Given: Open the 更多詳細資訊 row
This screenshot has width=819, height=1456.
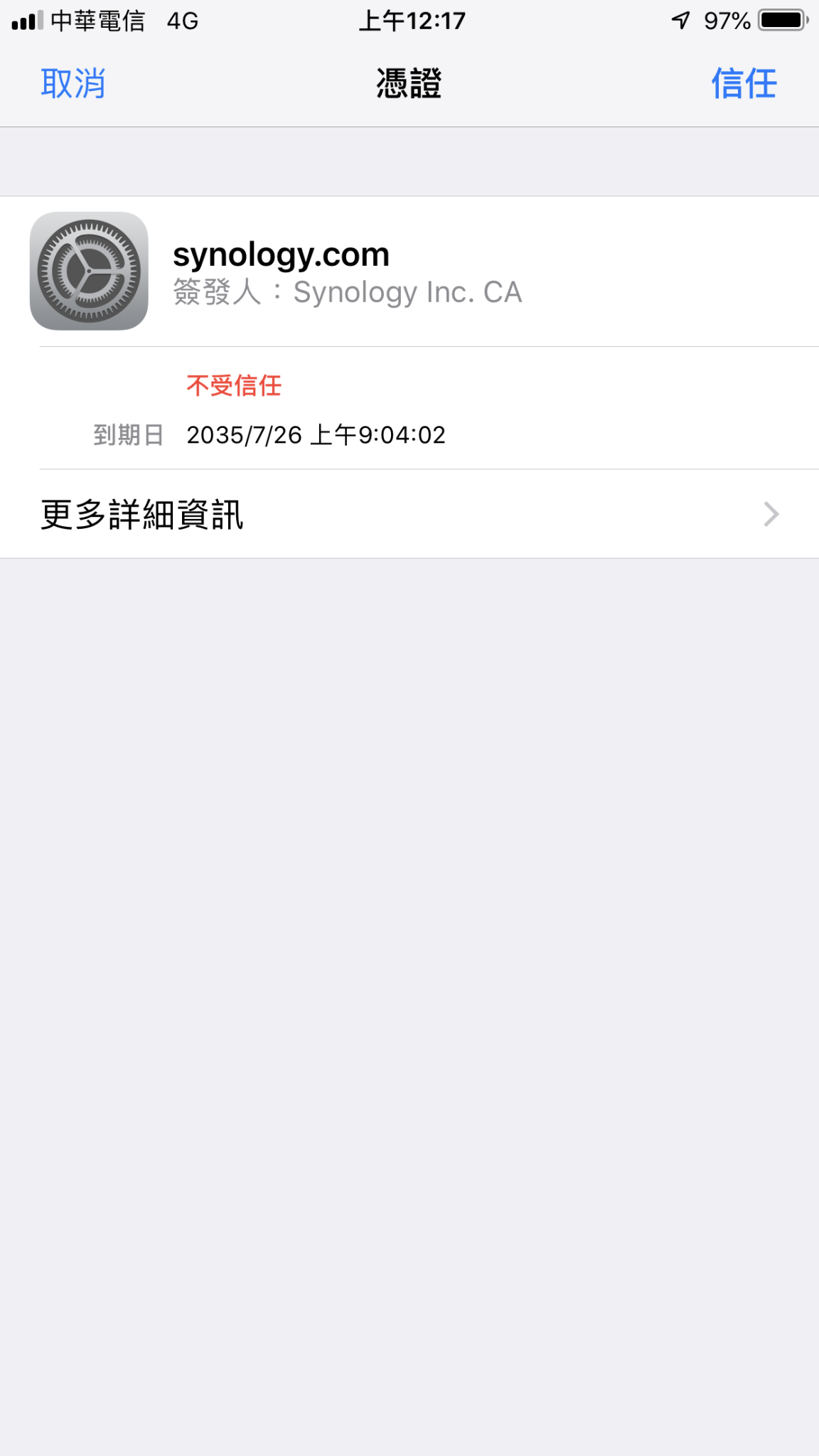Looking at the screenshot, I should coord(409,514).
